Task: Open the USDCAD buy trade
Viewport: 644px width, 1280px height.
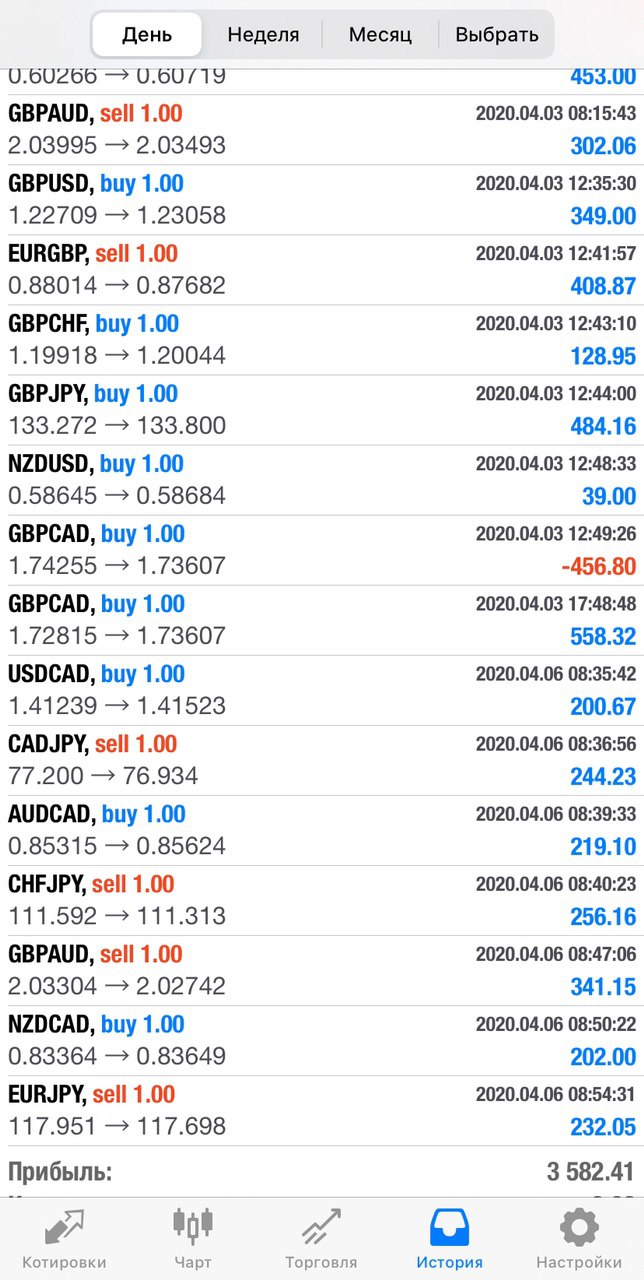Action: pos(322,690)
